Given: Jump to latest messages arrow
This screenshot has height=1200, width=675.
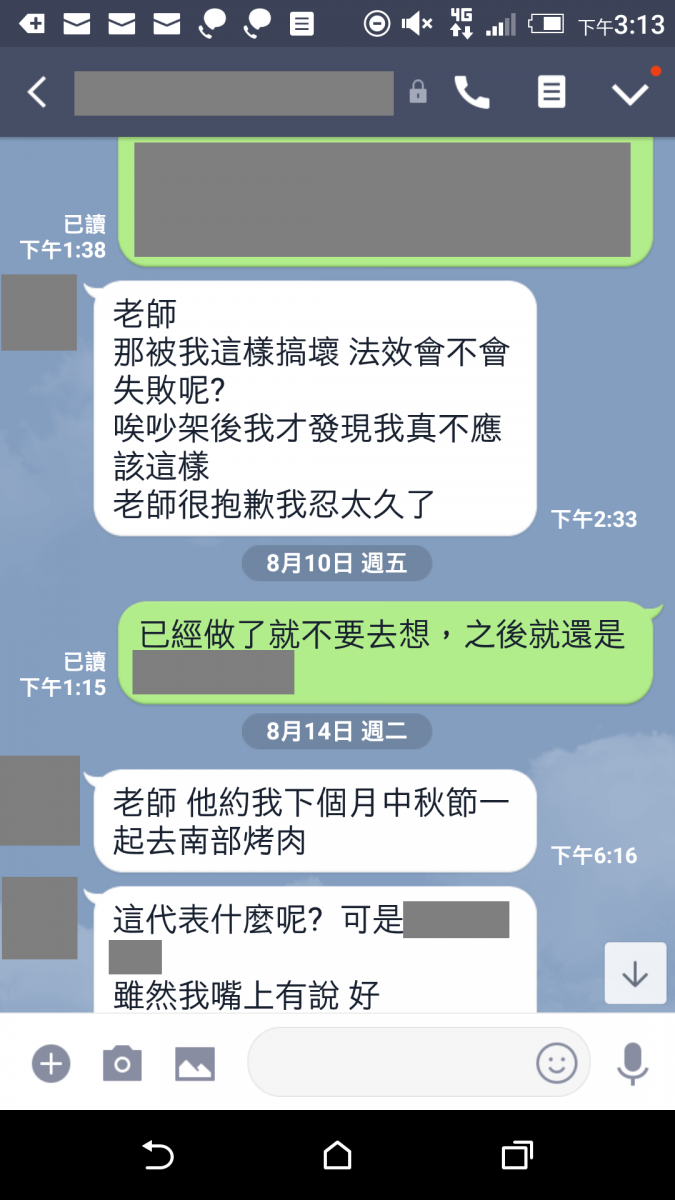Looking at the screenshot, I should 635,973.
